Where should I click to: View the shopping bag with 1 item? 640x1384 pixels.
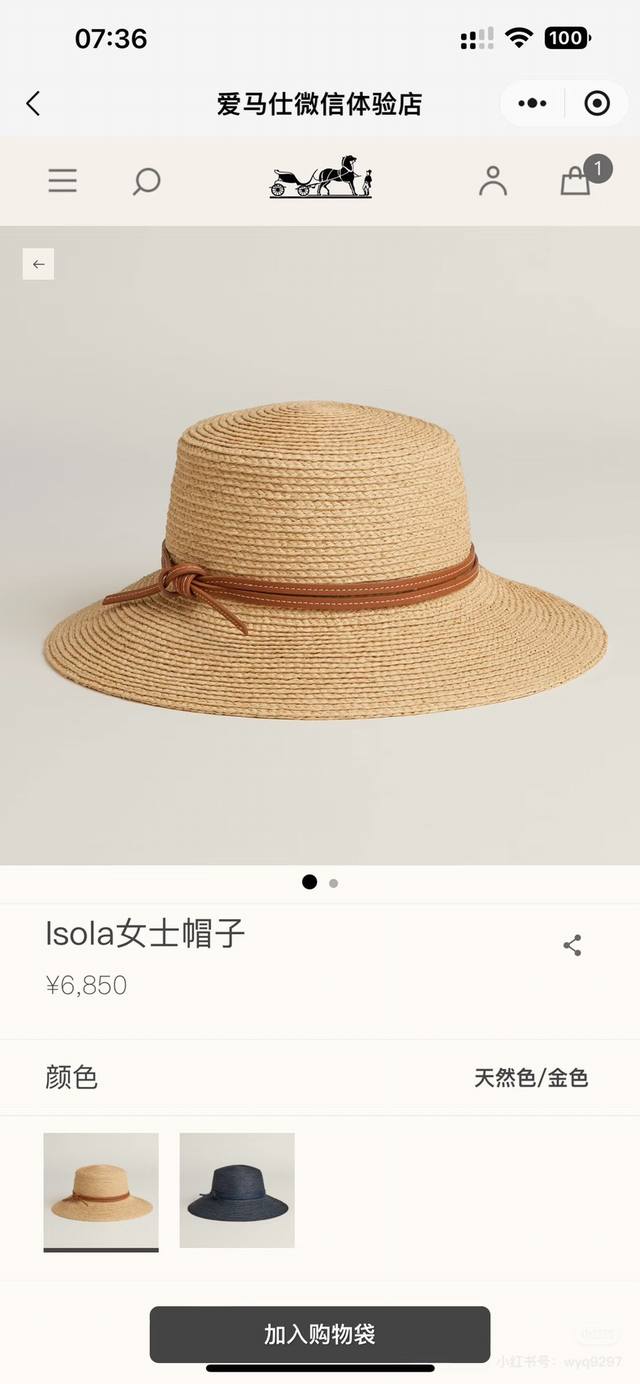[577, 180]
